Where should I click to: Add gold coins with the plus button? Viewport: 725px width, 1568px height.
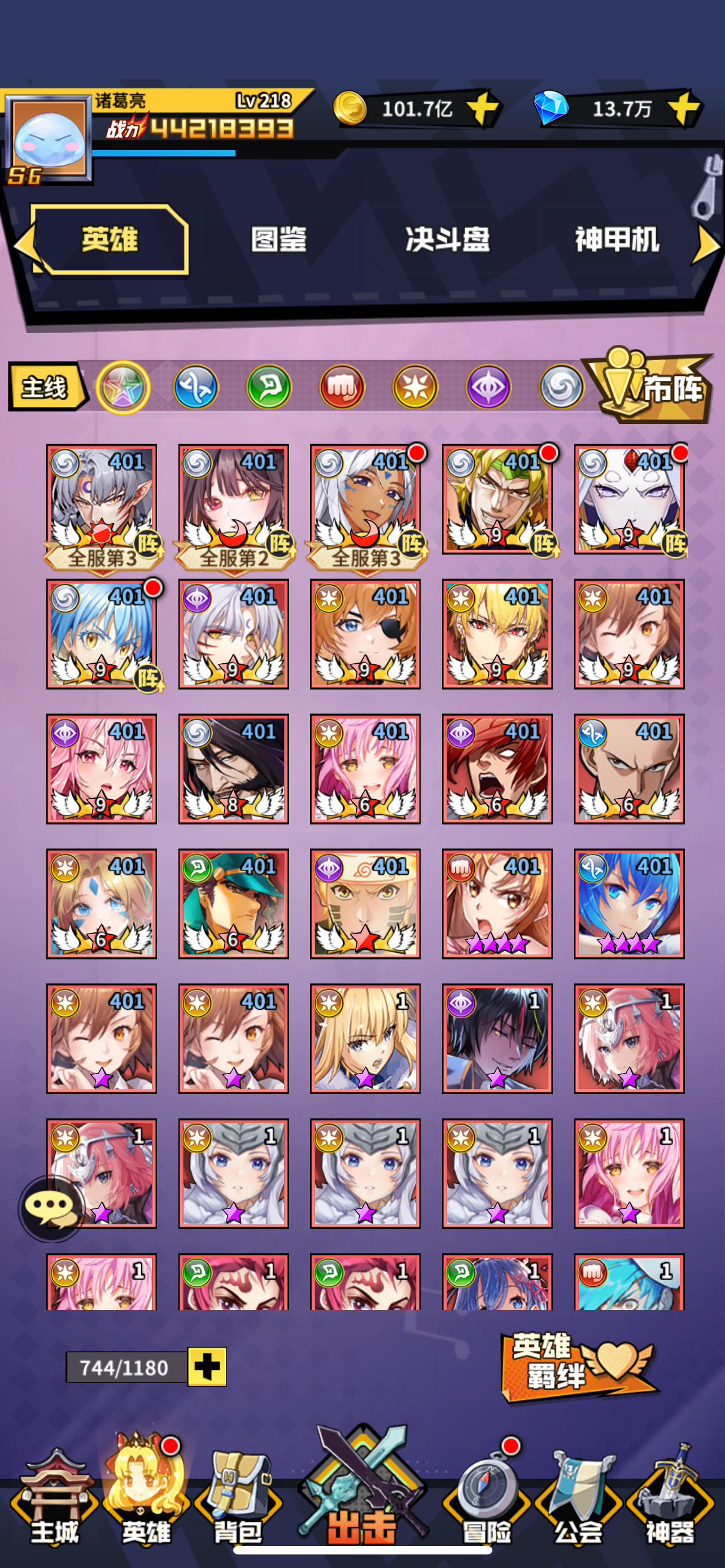coord(484,109)
